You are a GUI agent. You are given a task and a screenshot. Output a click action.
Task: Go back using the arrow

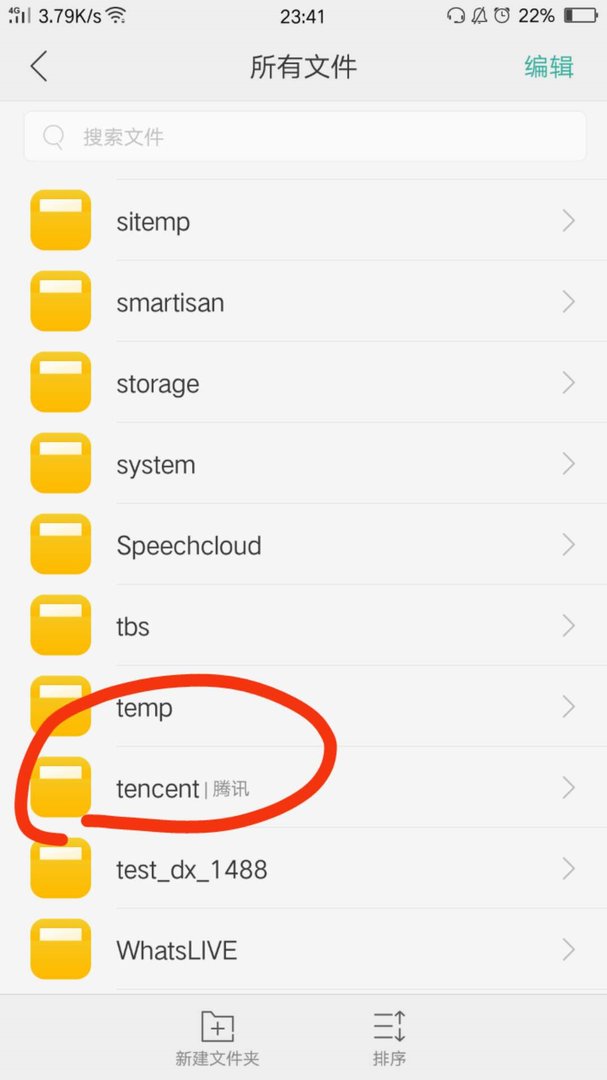pyautogui.click(x=39, y=67)
